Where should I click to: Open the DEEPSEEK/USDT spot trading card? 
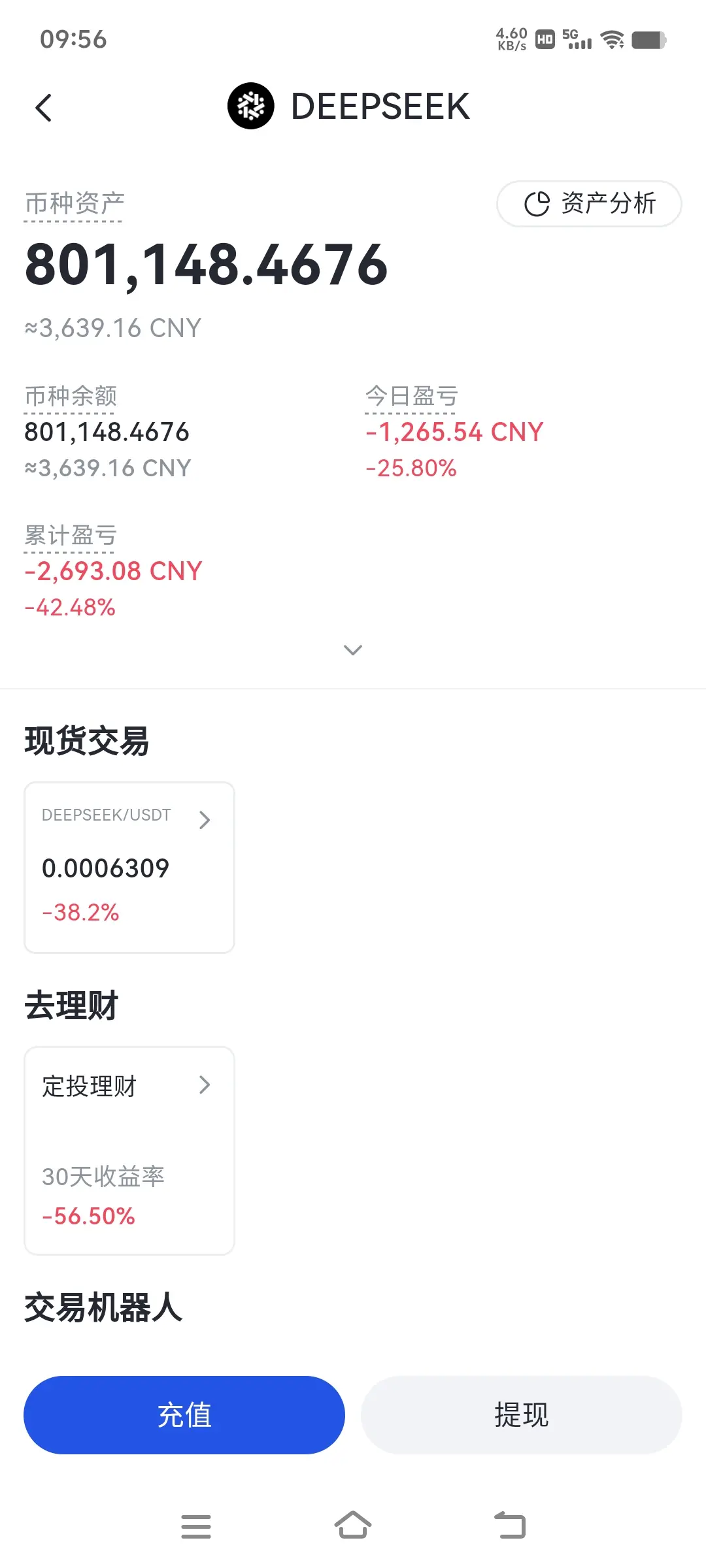click(129, 867)
